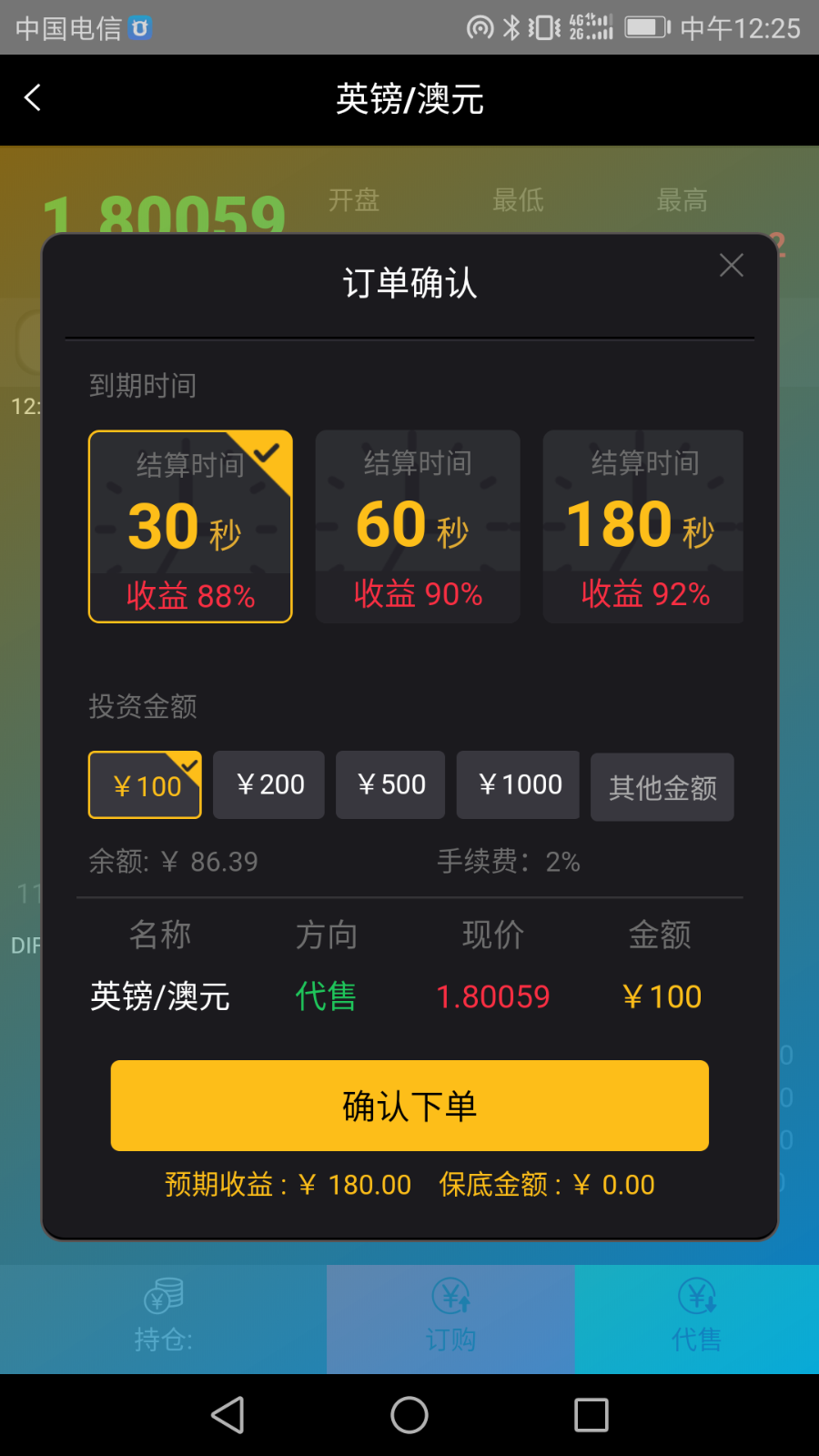Choose ¥200 investment amount
The width and height of the screenshot is (819, 1456).
269,784
